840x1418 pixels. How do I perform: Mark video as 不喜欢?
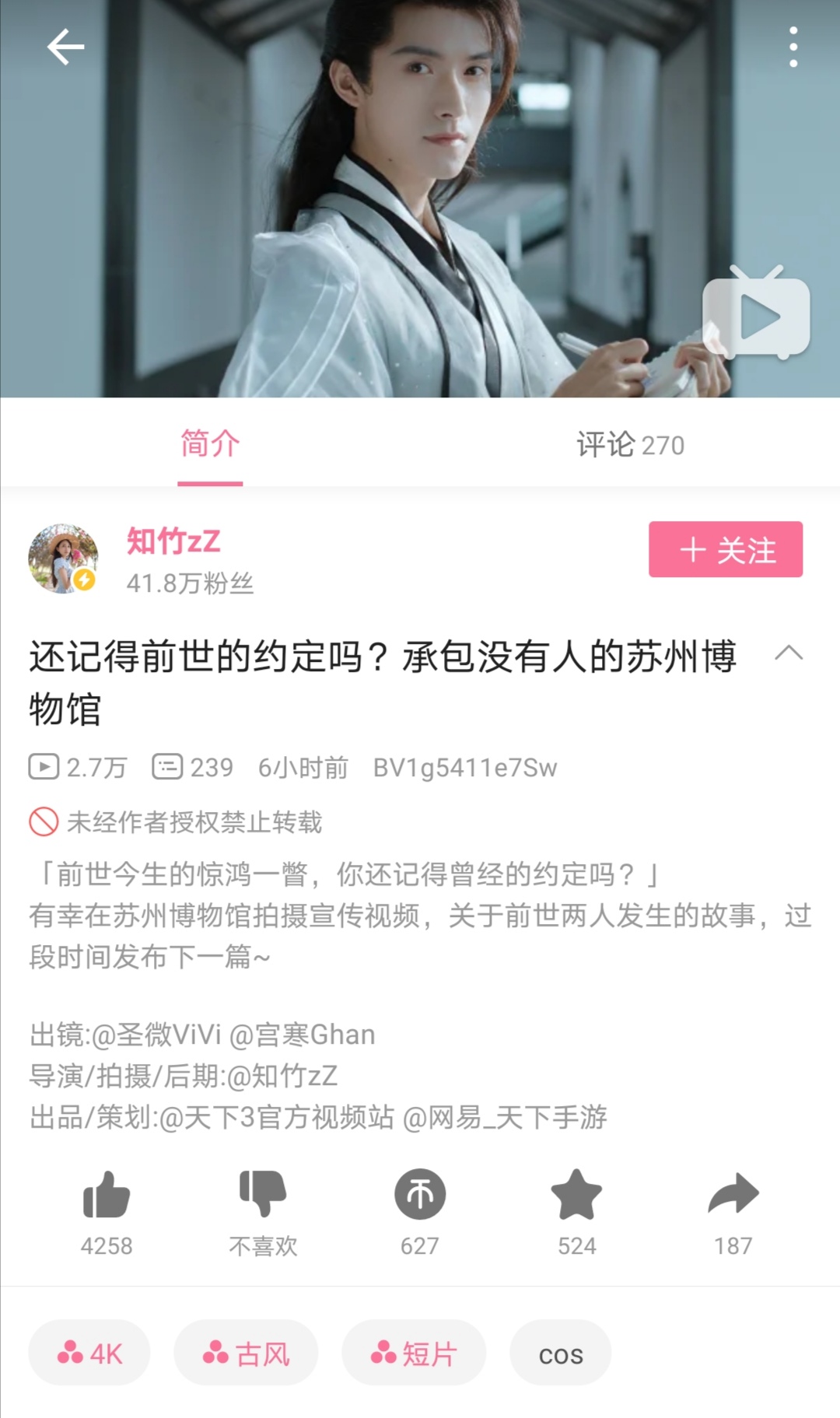[263, 1196]
